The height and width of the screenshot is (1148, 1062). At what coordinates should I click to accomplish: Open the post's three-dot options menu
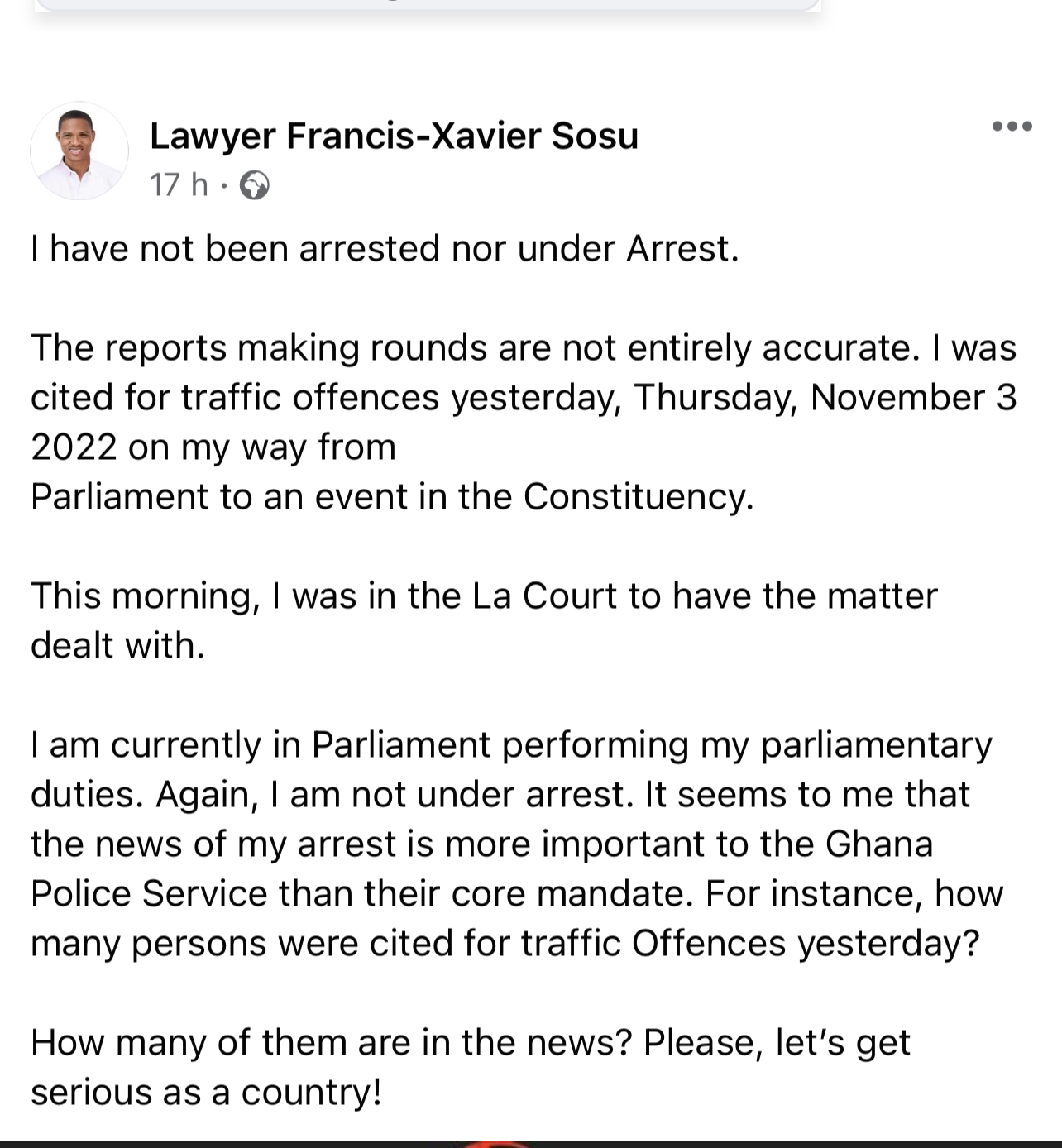click(x=1012, y=127)
